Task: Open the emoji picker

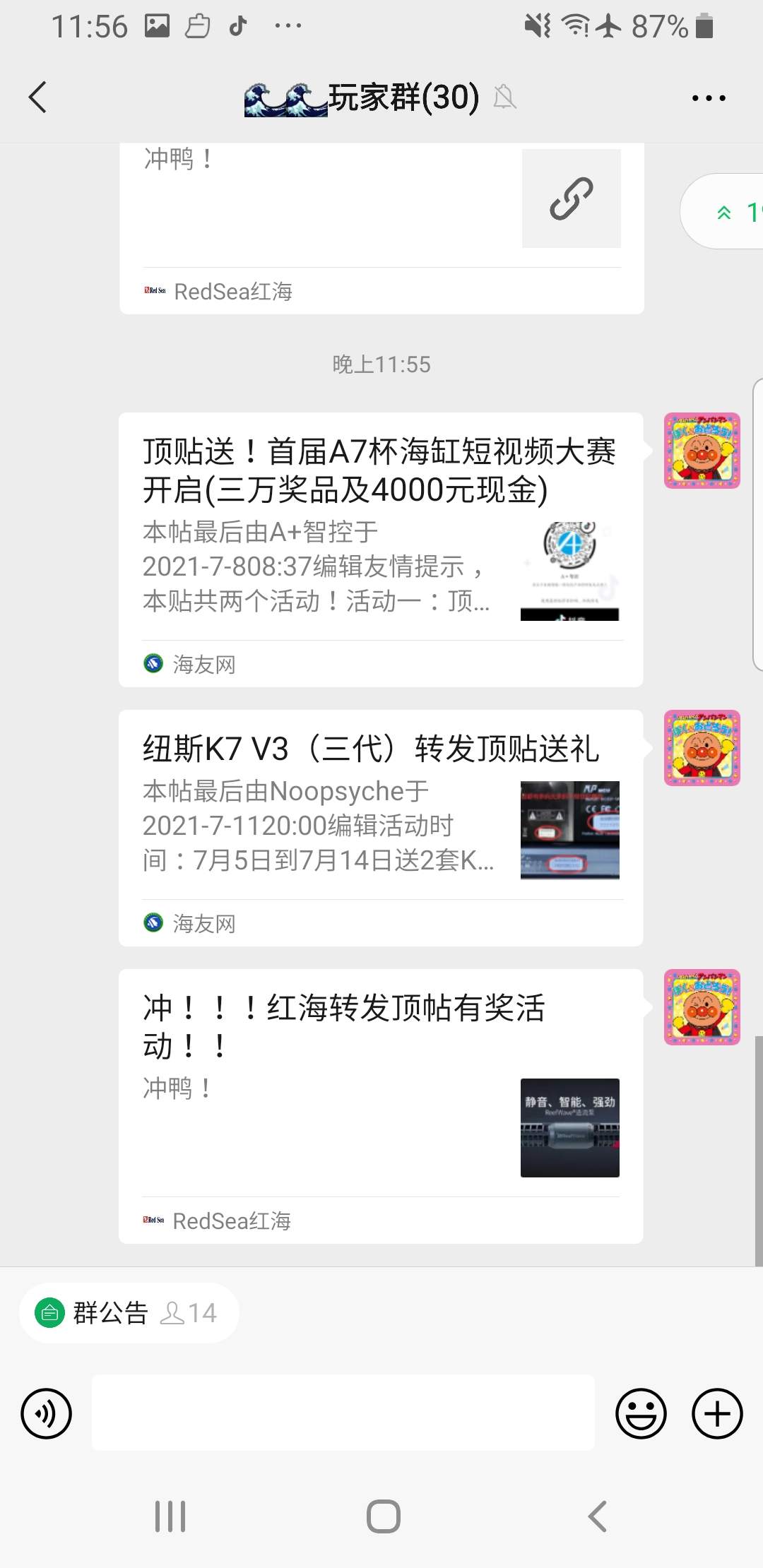Action: point(641,1413)
